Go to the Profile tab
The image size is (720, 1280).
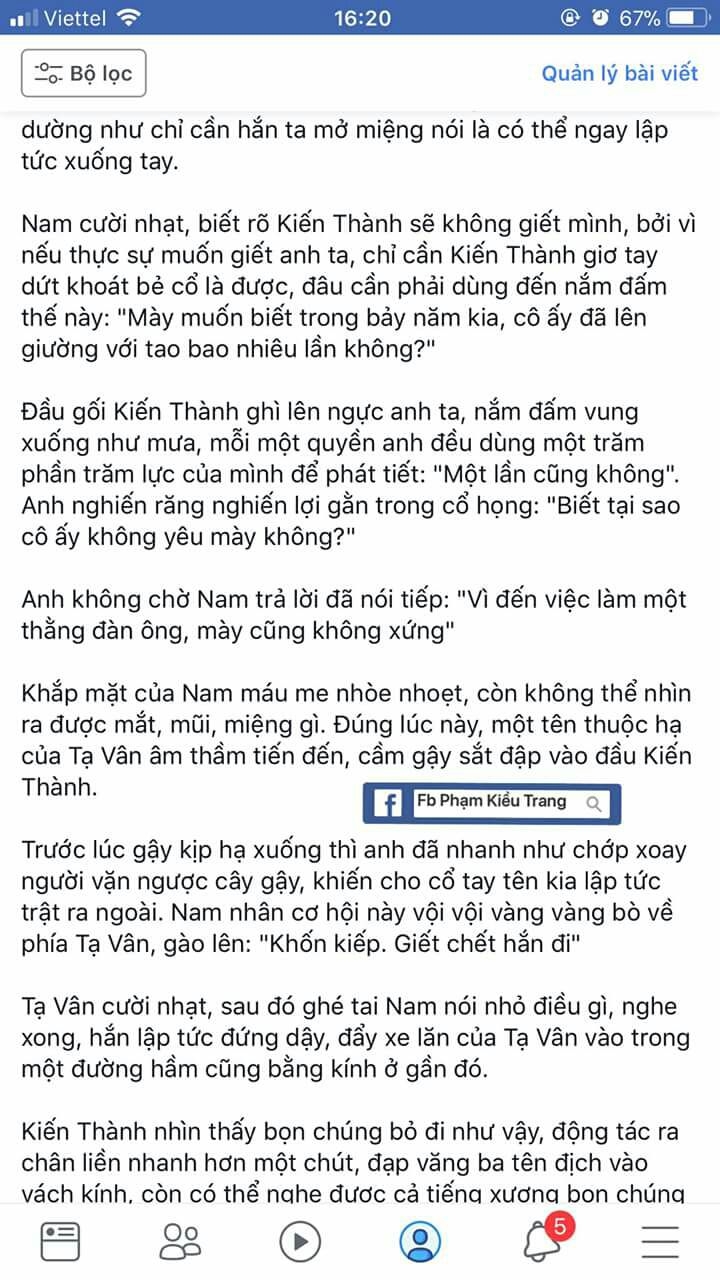[x=420, y=1242]
